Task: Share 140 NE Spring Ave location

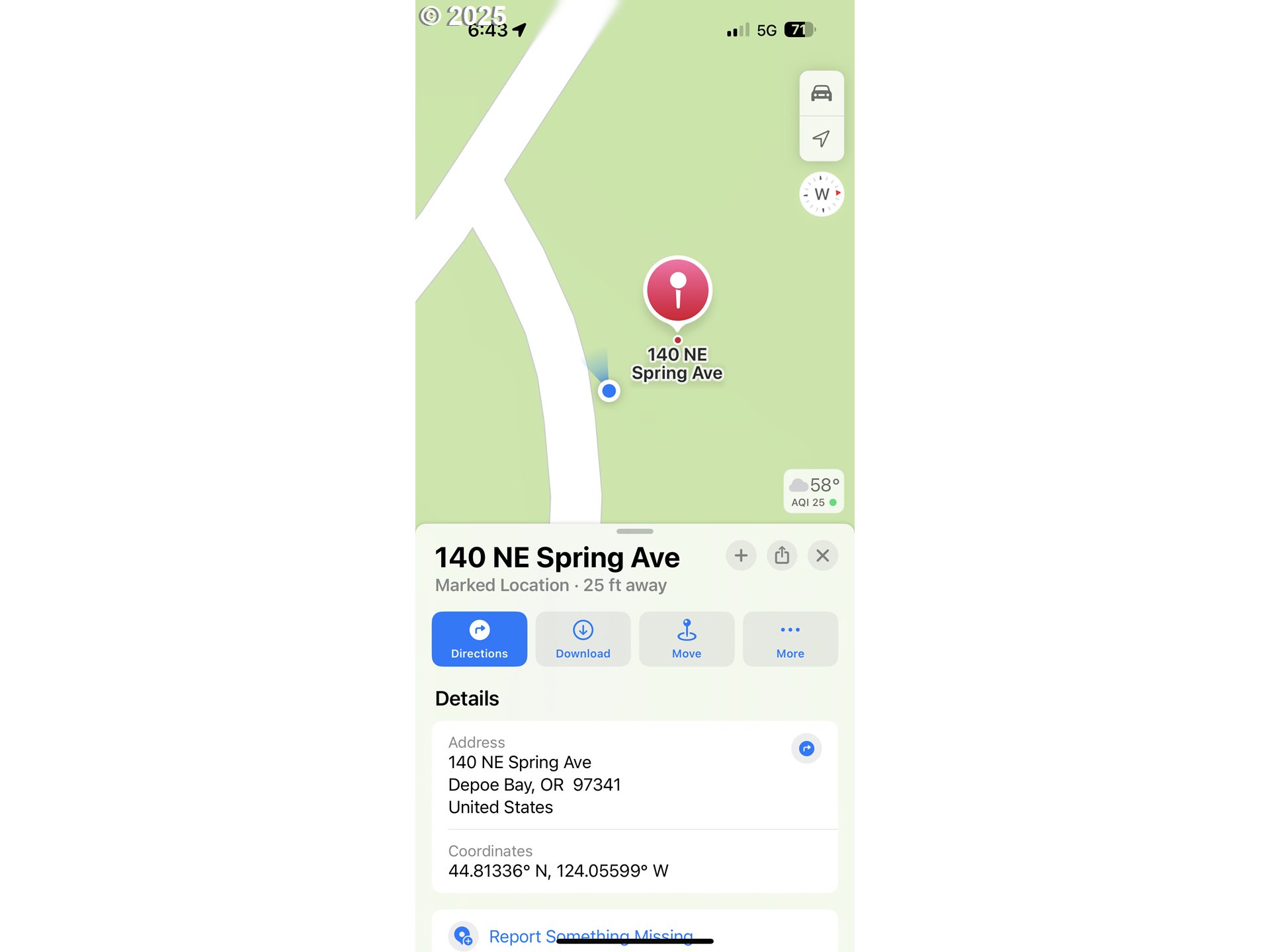Action: (x=782, y=555)
